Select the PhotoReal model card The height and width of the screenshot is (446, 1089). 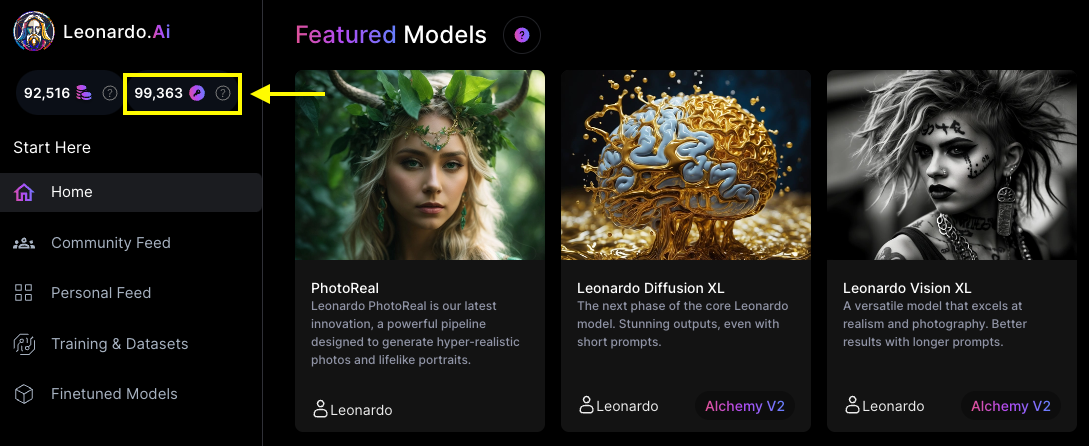point(420,250)
